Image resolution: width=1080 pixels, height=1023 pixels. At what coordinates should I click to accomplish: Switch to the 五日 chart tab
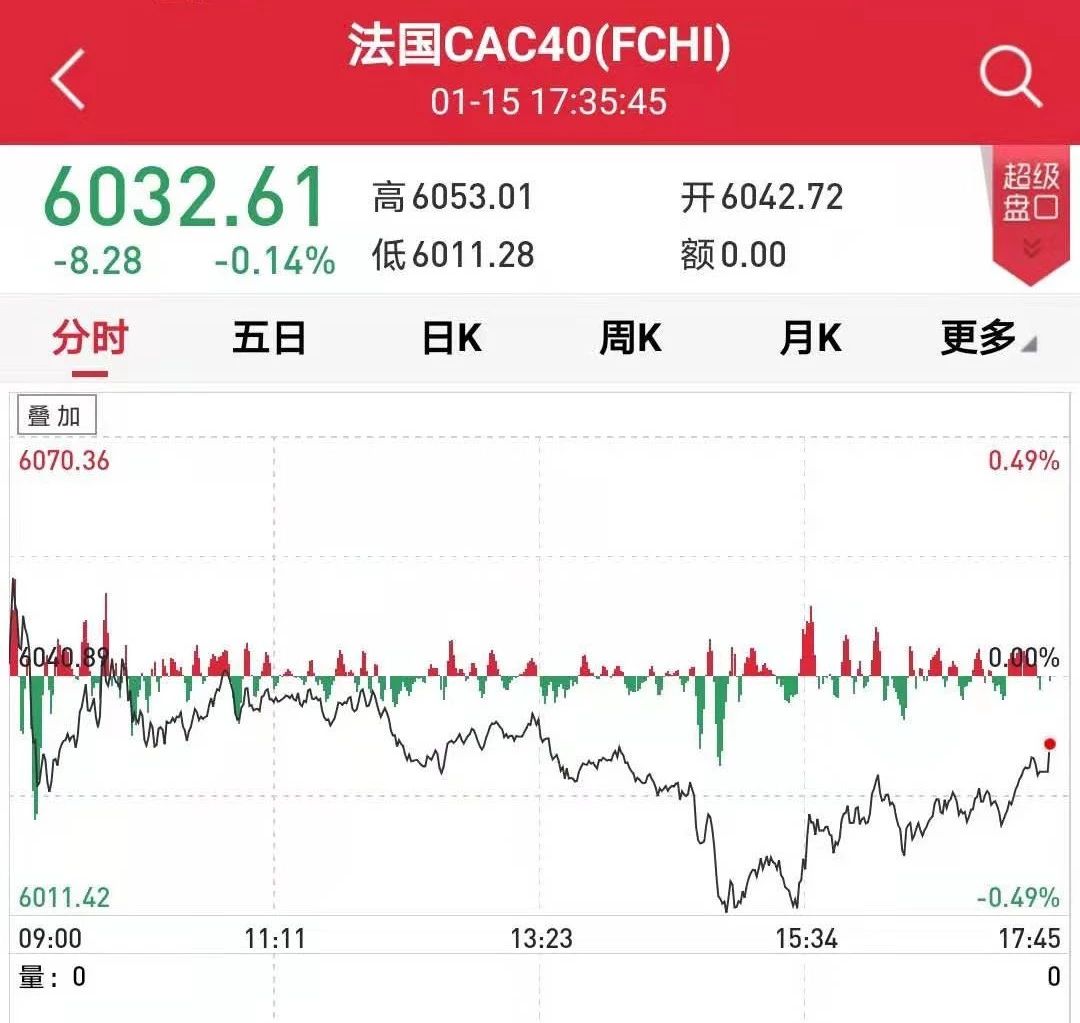(269, 340)
